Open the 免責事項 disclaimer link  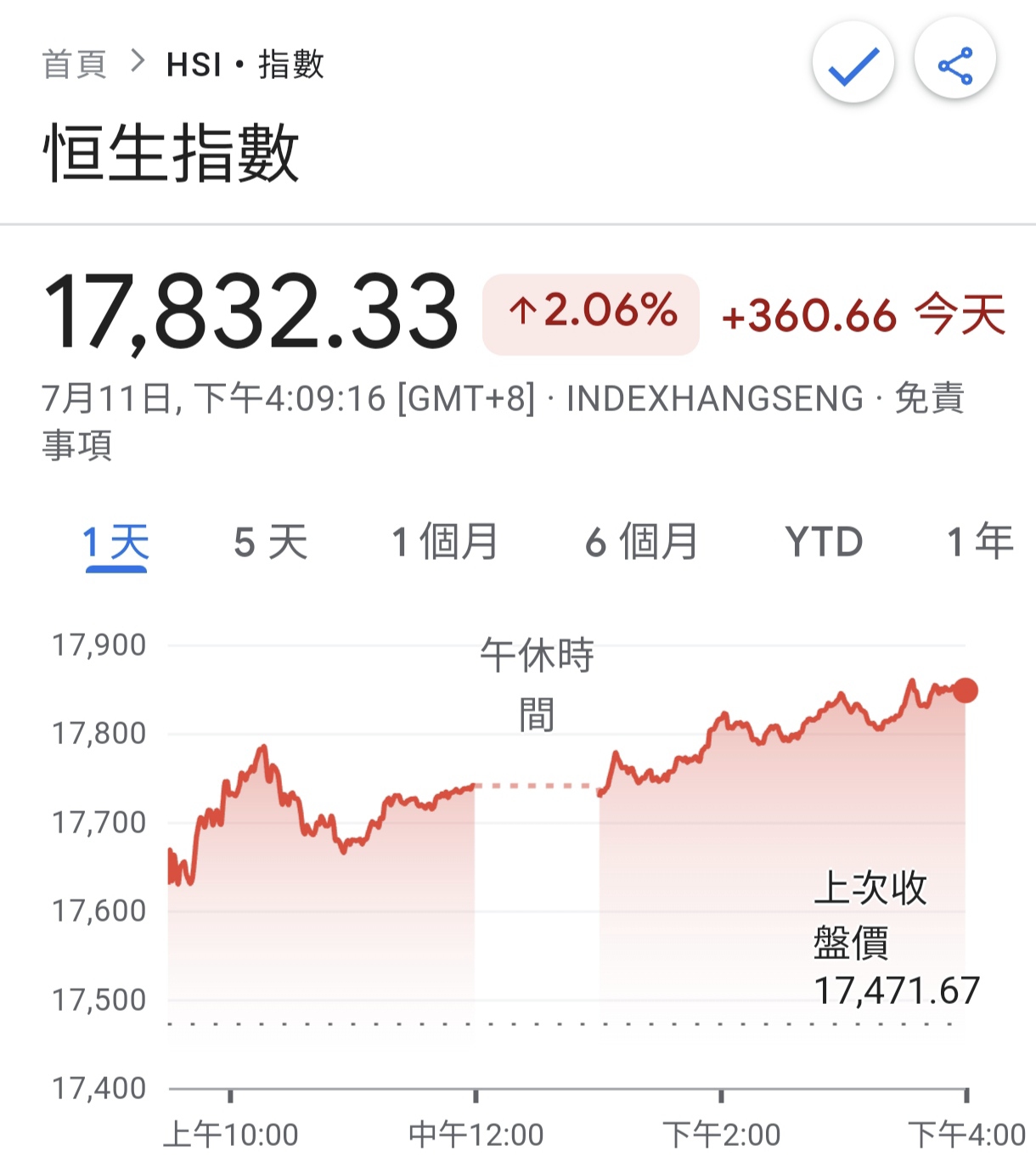point(929,399)
